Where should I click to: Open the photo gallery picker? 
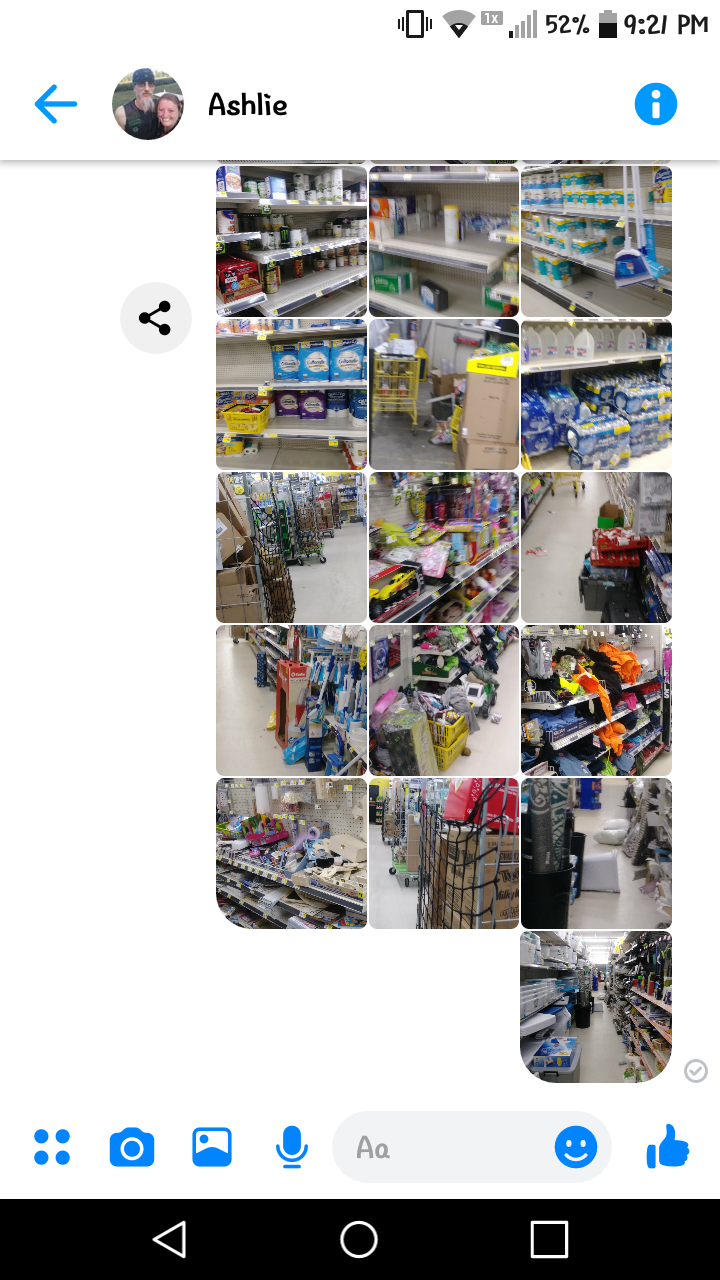(211, 1147)
